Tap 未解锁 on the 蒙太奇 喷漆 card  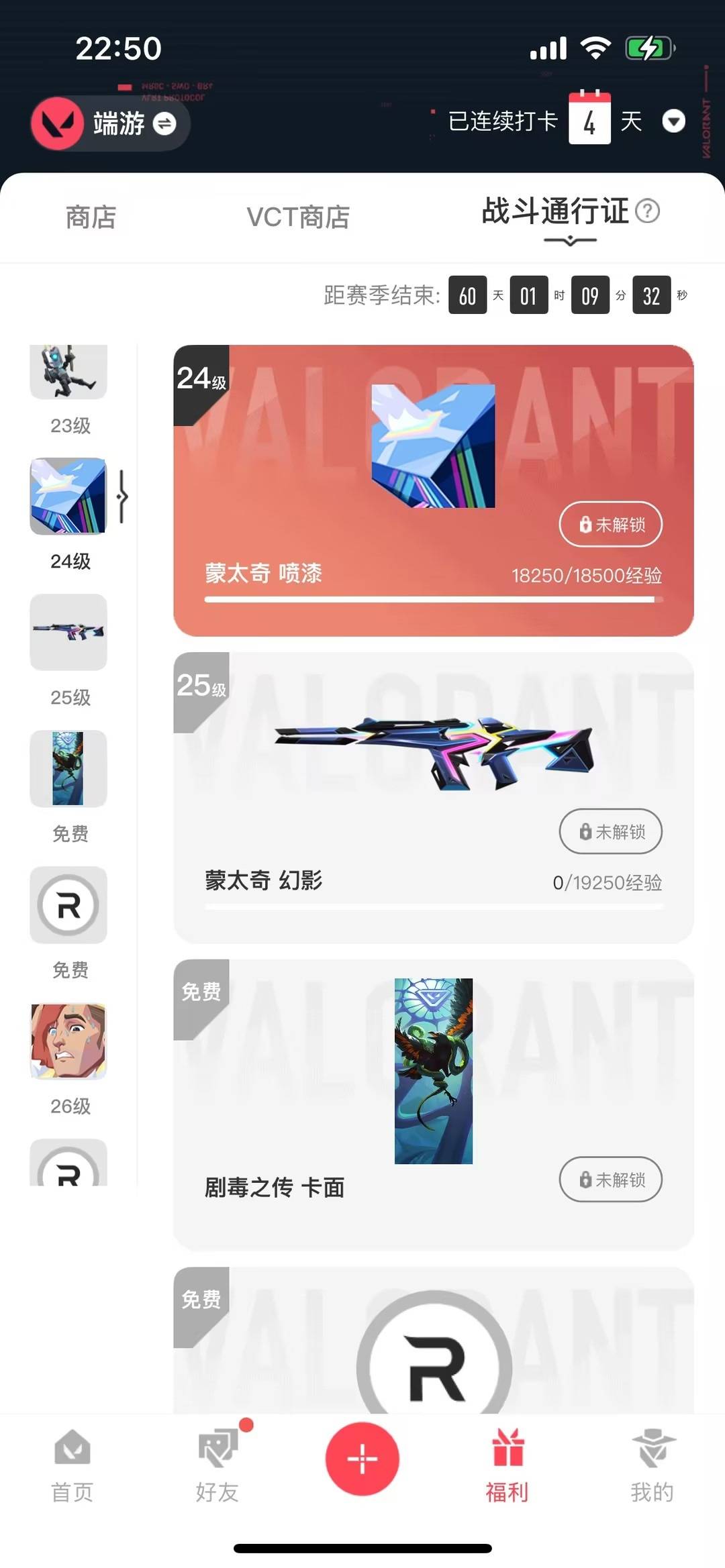click(610, 524)
